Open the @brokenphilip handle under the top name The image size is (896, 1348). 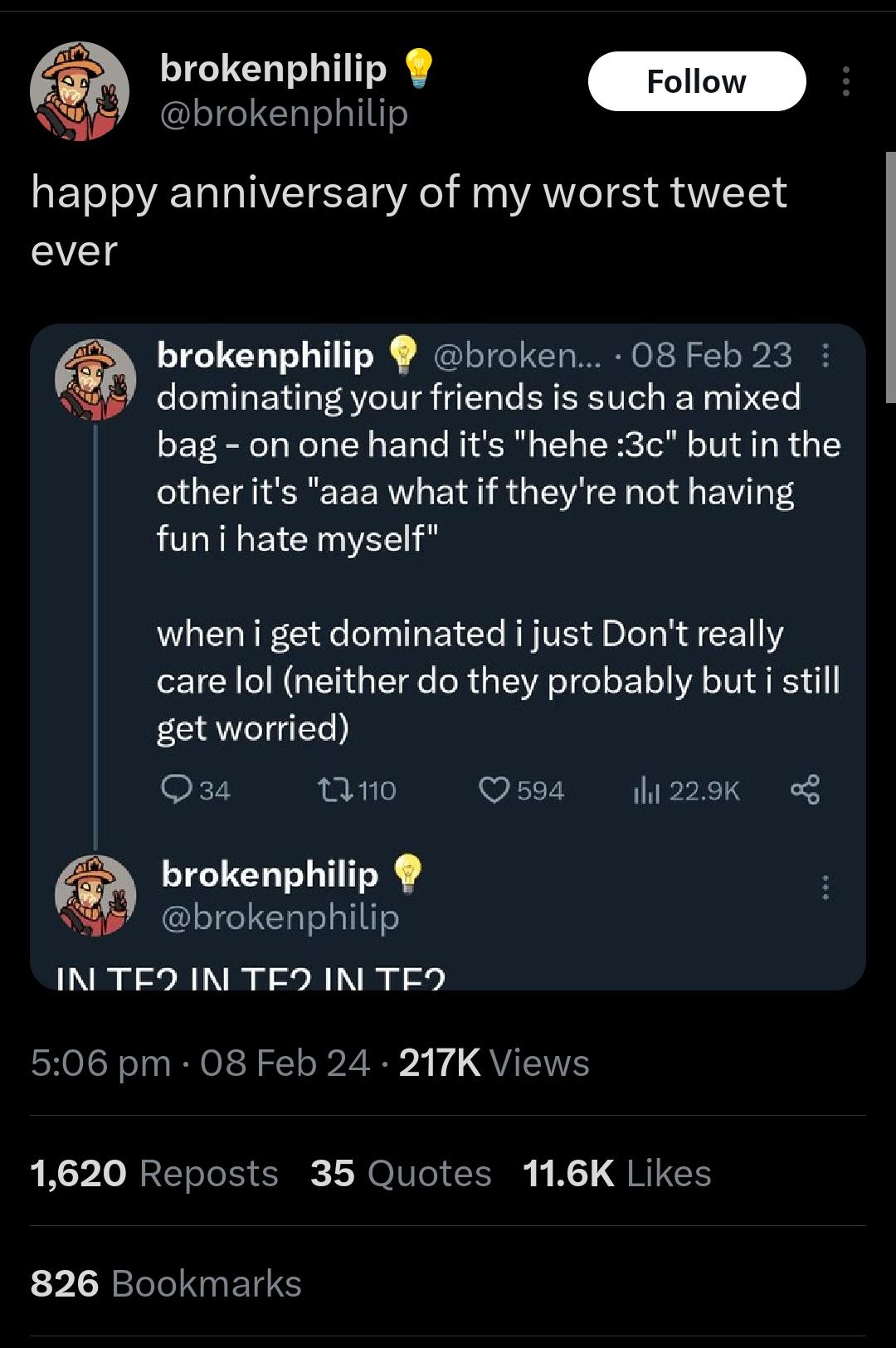click(x=283, y=114)
